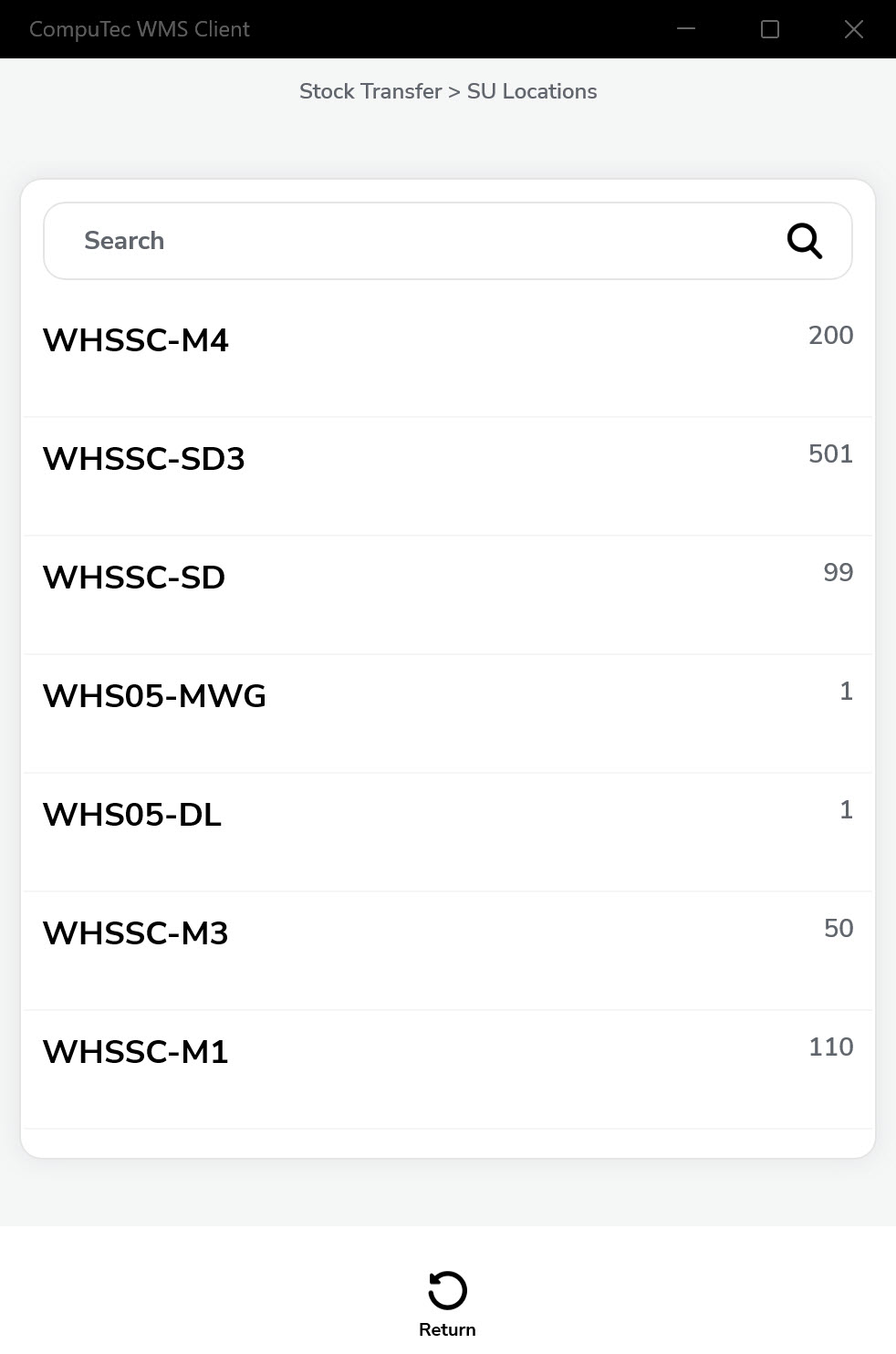Click the quantity 50 beside WHSSC-M3

coord(838,928)
